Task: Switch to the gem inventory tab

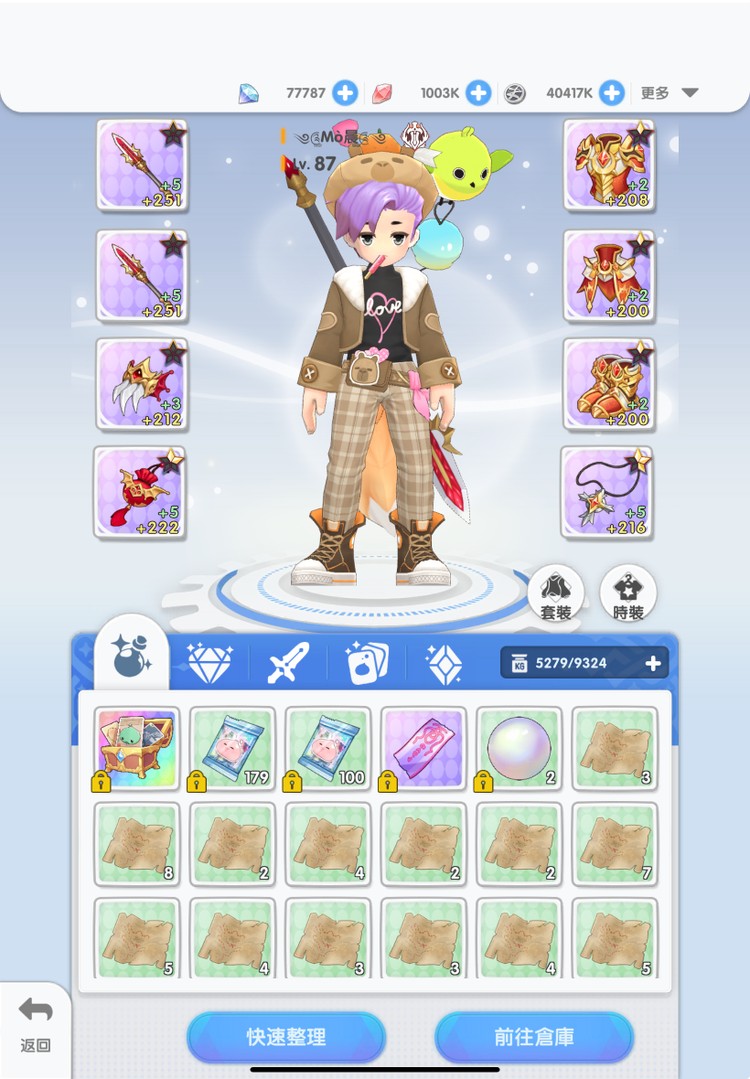Action: 209,663
